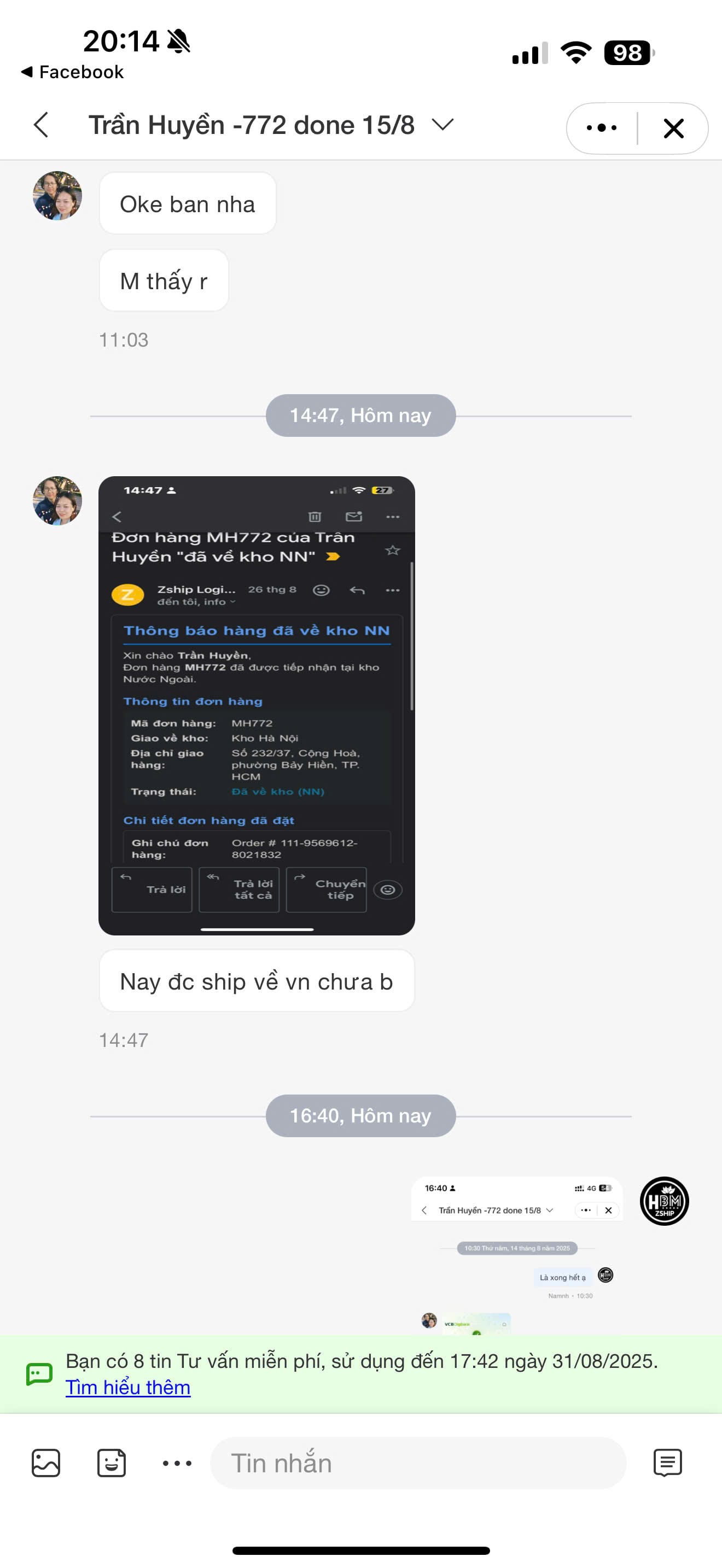722x1568 pixels.
Task: Show more attachment options
Action: [177, 1462]
